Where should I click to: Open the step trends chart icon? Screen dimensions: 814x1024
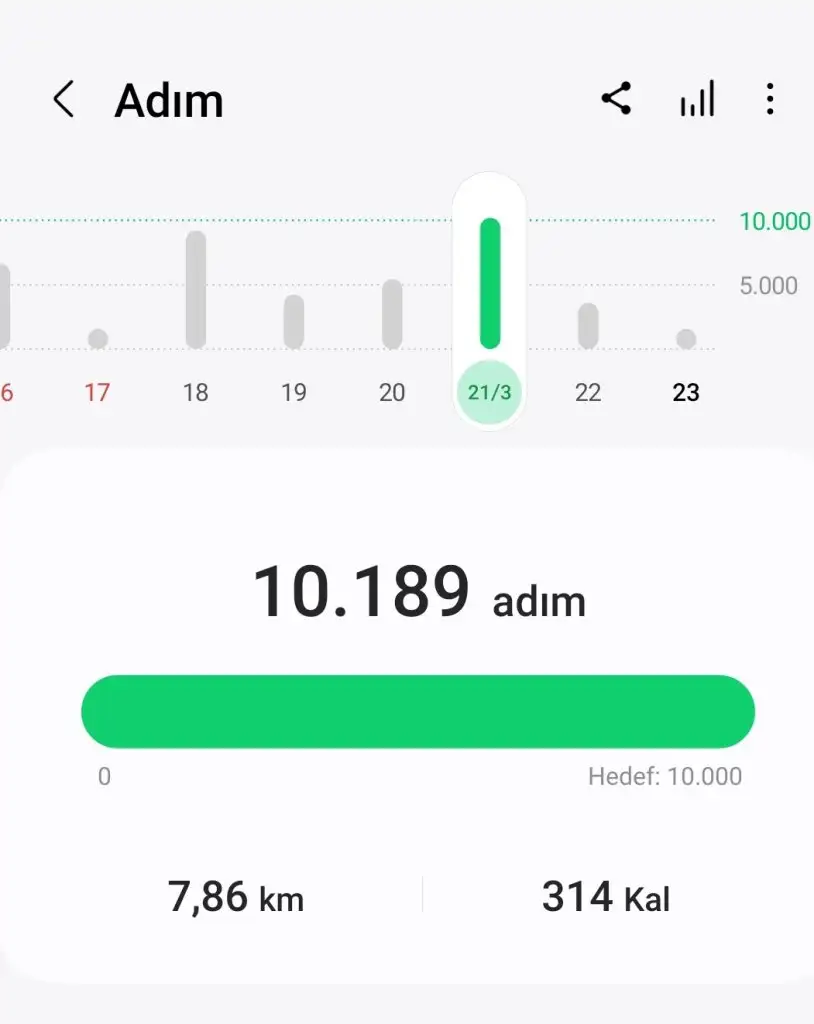pos(697,100)
